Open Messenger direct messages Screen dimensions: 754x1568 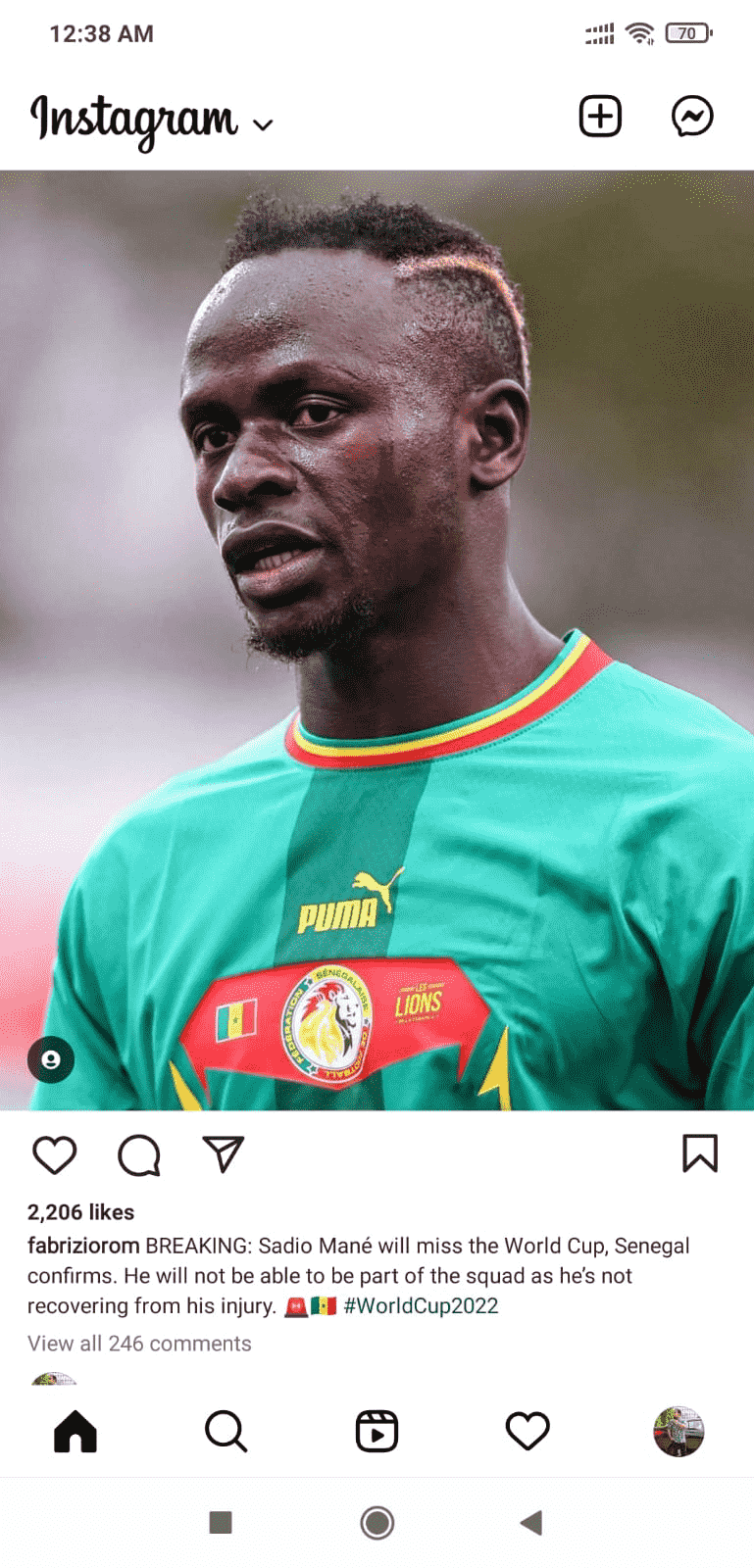(691, 116)
